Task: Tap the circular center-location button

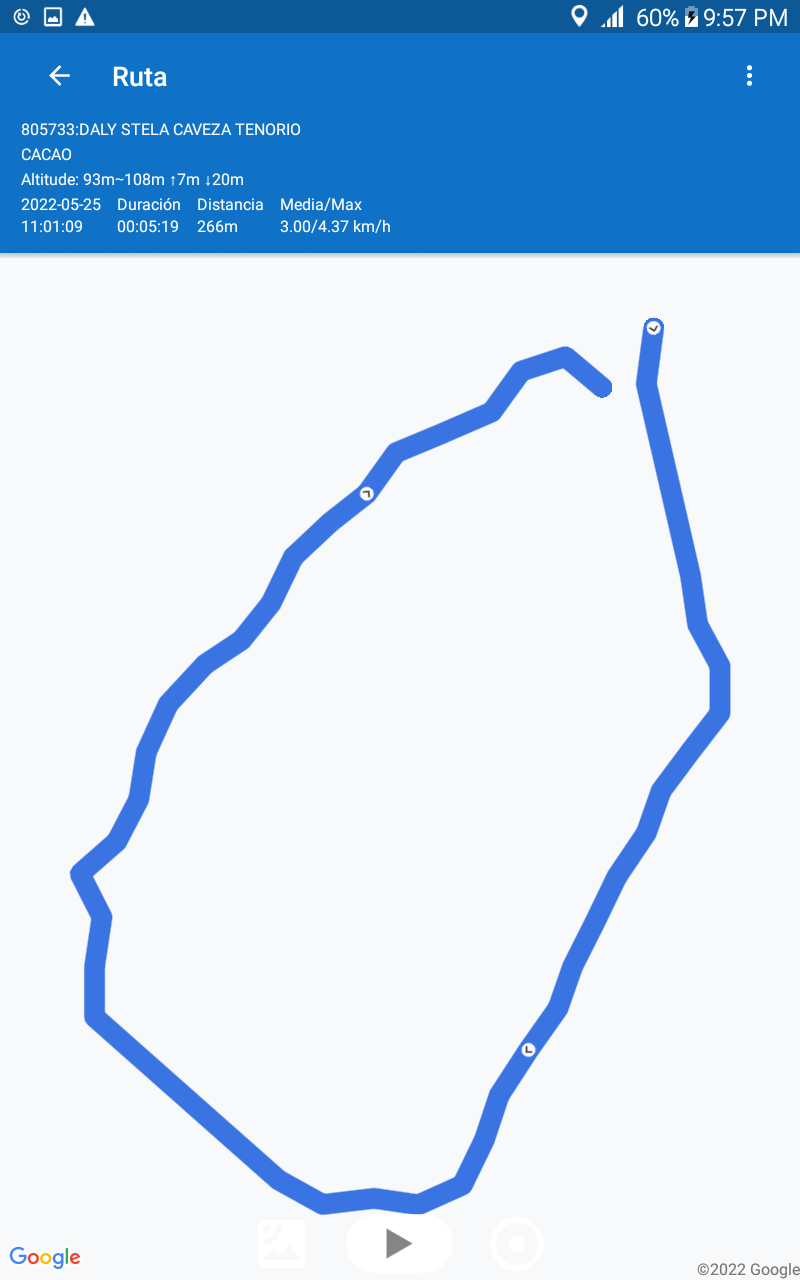Action: click(x=517, y=1244)
